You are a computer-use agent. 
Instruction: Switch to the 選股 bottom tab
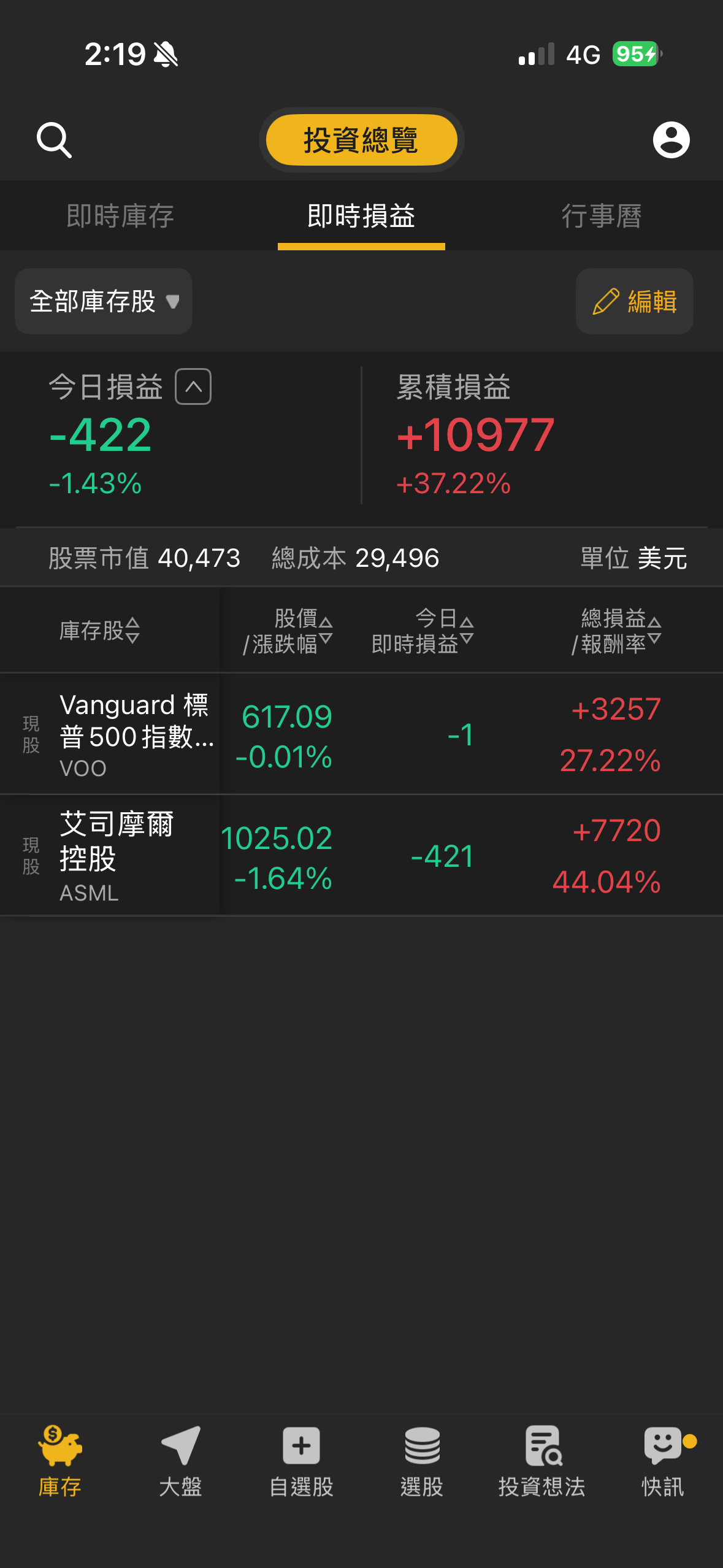(422, 1461)
